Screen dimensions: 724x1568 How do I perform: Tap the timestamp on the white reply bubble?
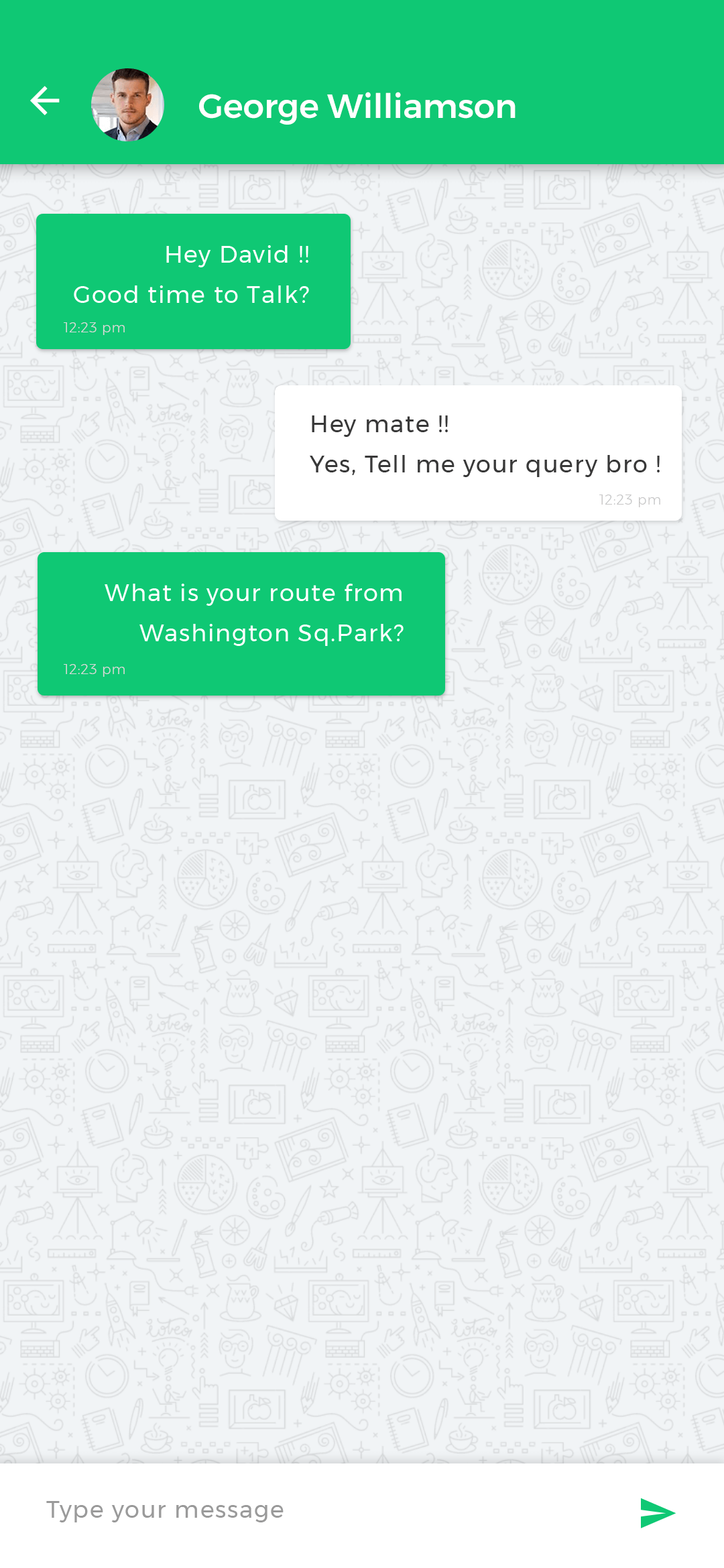629,499
